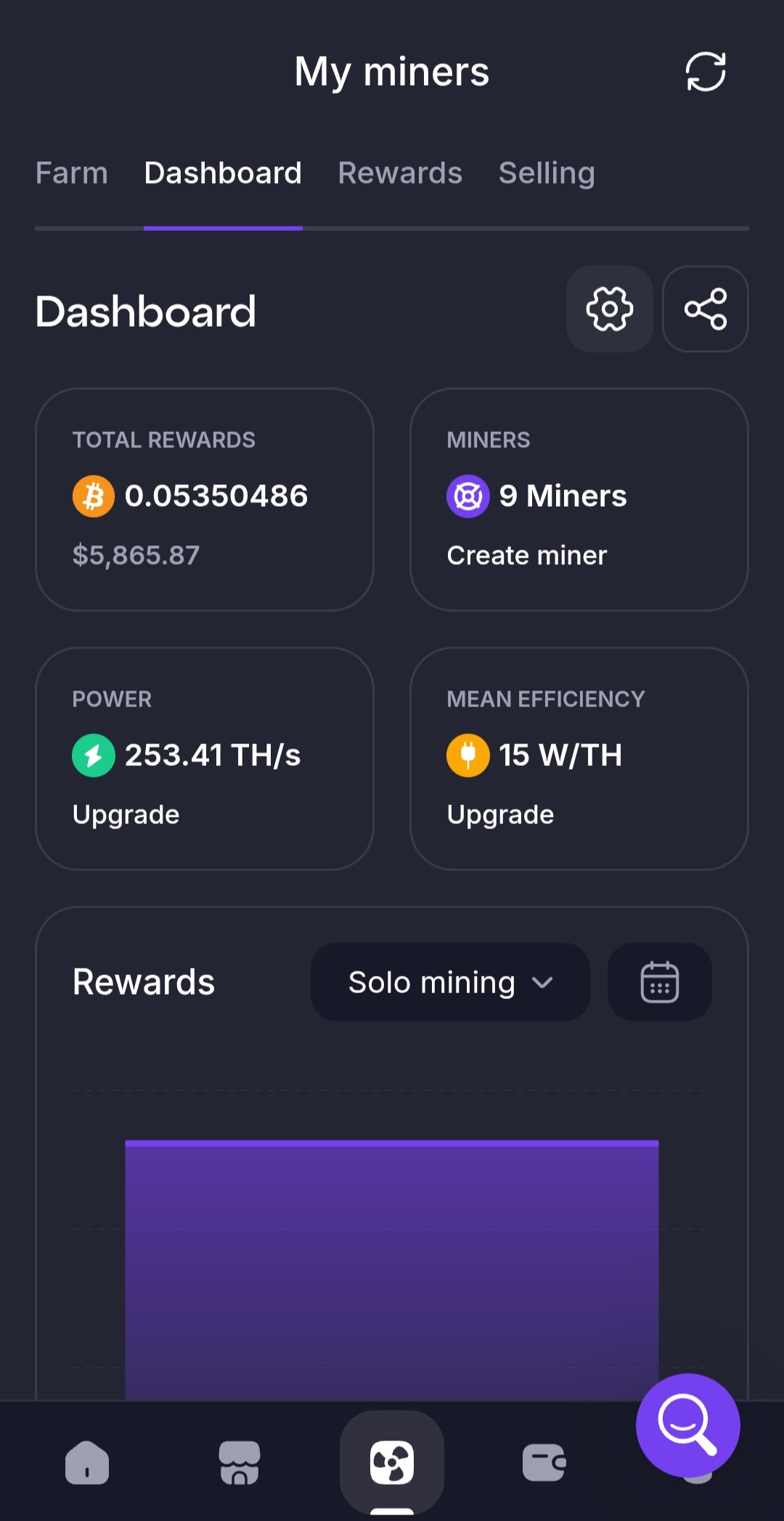This screenshot has width=784, height=1521.
Task: Open the marketplace store tab
Action: pyautogui.click(x=240, y=1462)
